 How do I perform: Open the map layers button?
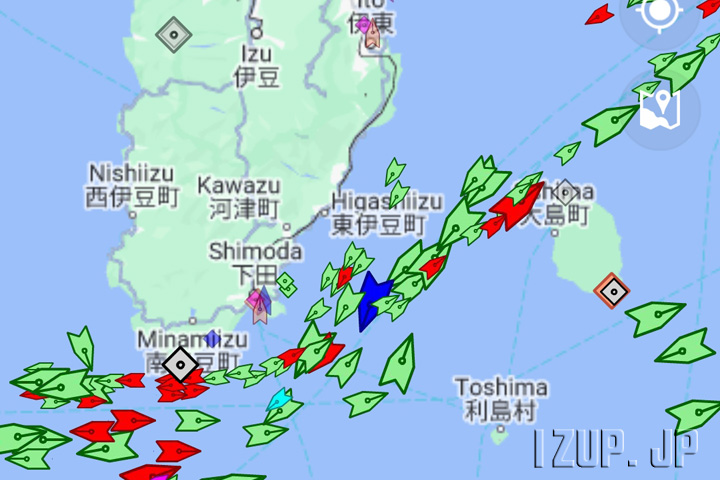click(660, 109)
